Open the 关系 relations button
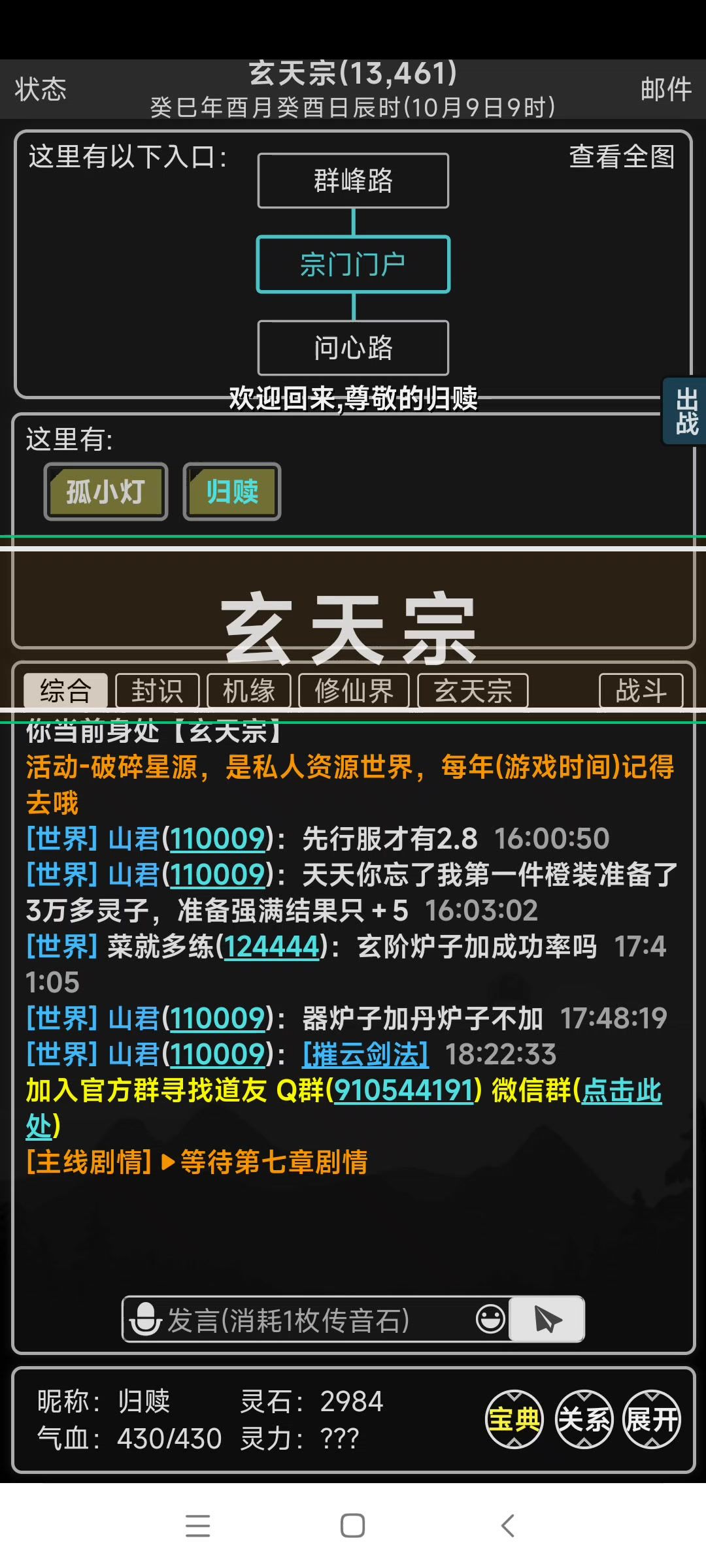 (x=584, y=1419)
